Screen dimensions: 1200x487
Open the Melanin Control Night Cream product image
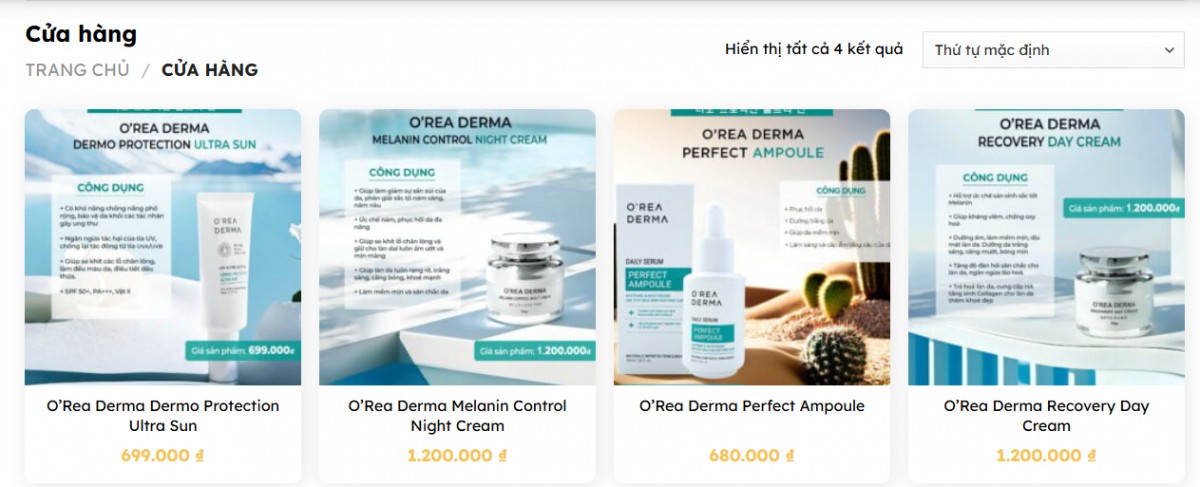point(457,247)
